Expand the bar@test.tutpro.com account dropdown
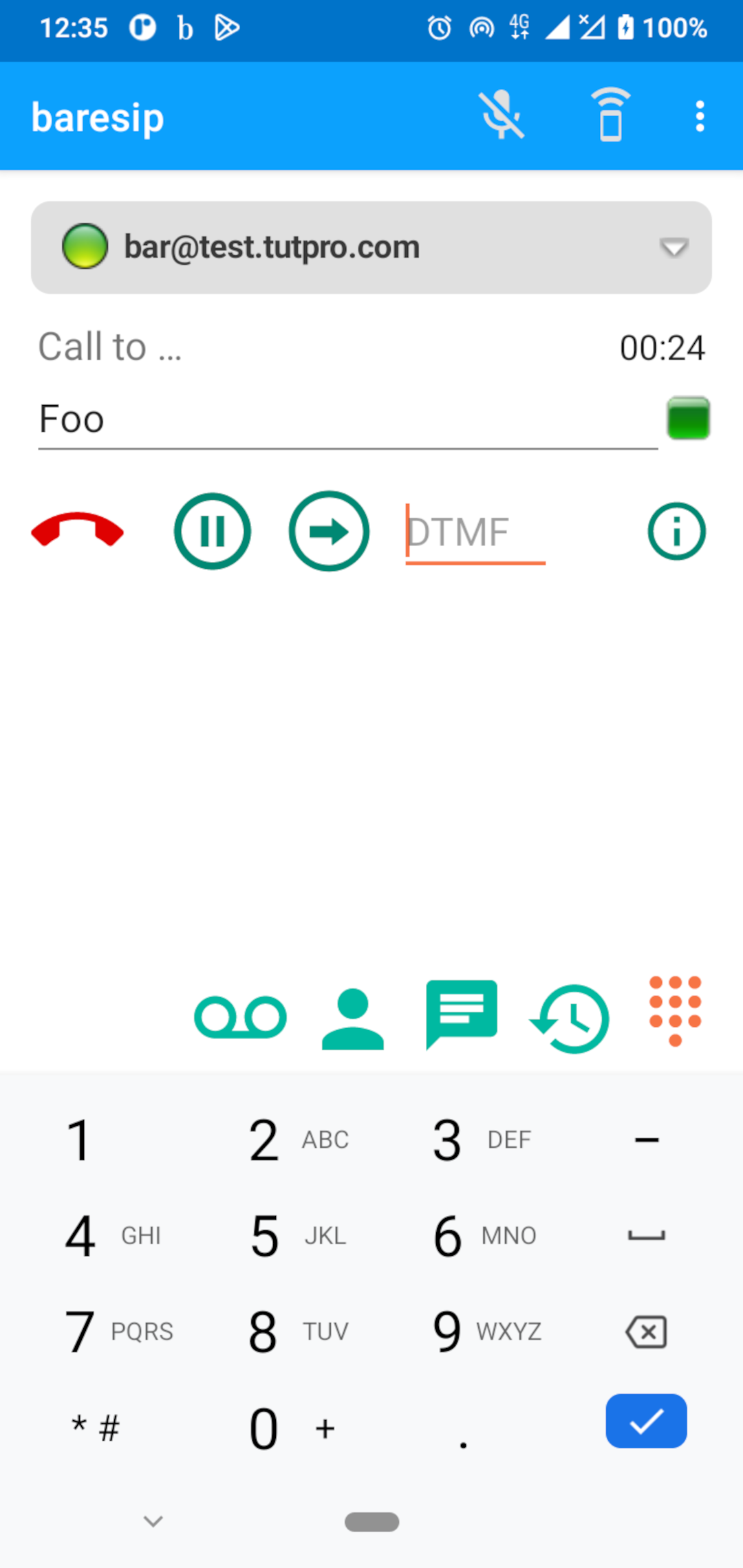This screenshot has width=743, height=1568. point(673,248)
